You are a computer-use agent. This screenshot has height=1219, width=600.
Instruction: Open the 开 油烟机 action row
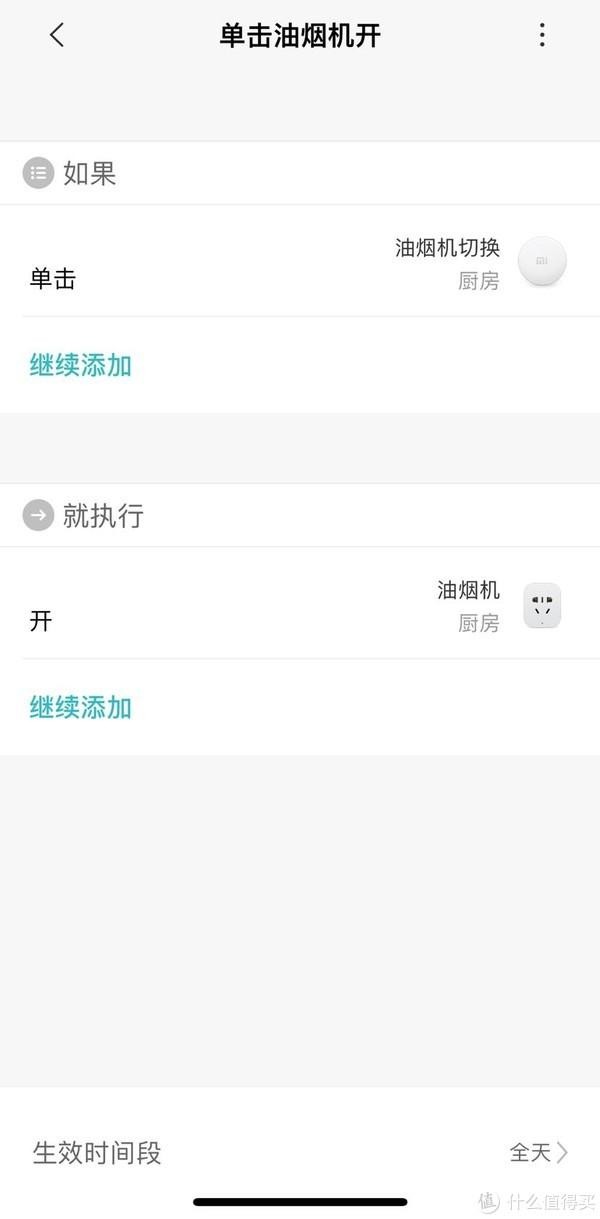(x=300, y=606)
